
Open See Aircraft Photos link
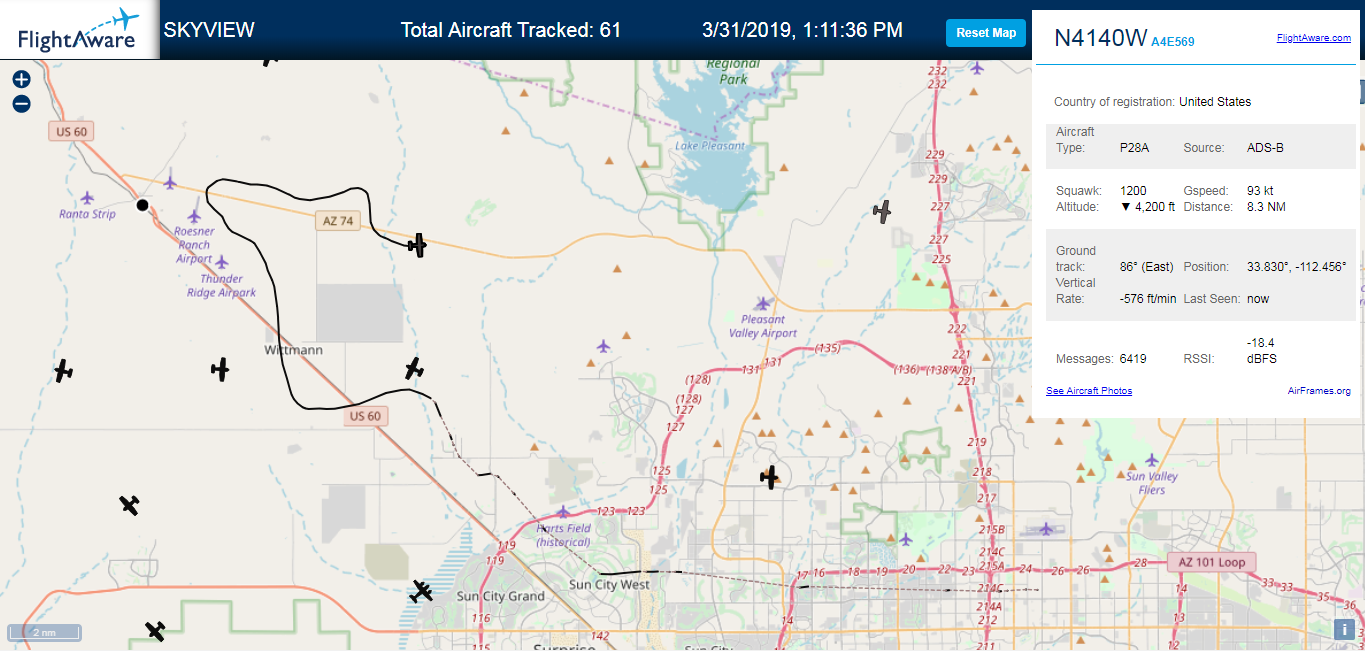click(1089, 391)
